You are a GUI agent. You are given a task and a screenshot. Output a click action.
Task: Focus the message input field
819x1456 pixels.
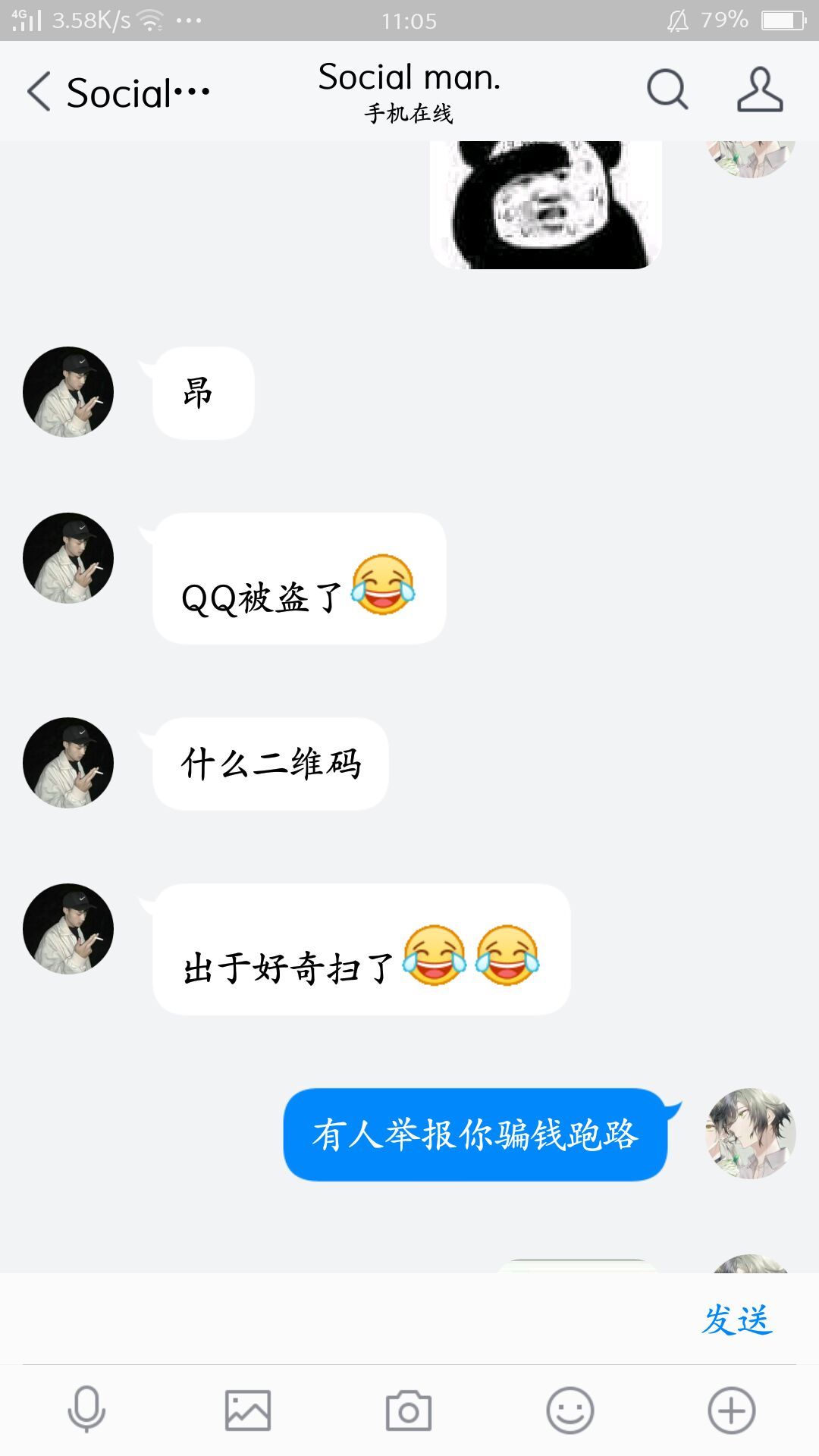[349, 1320]
